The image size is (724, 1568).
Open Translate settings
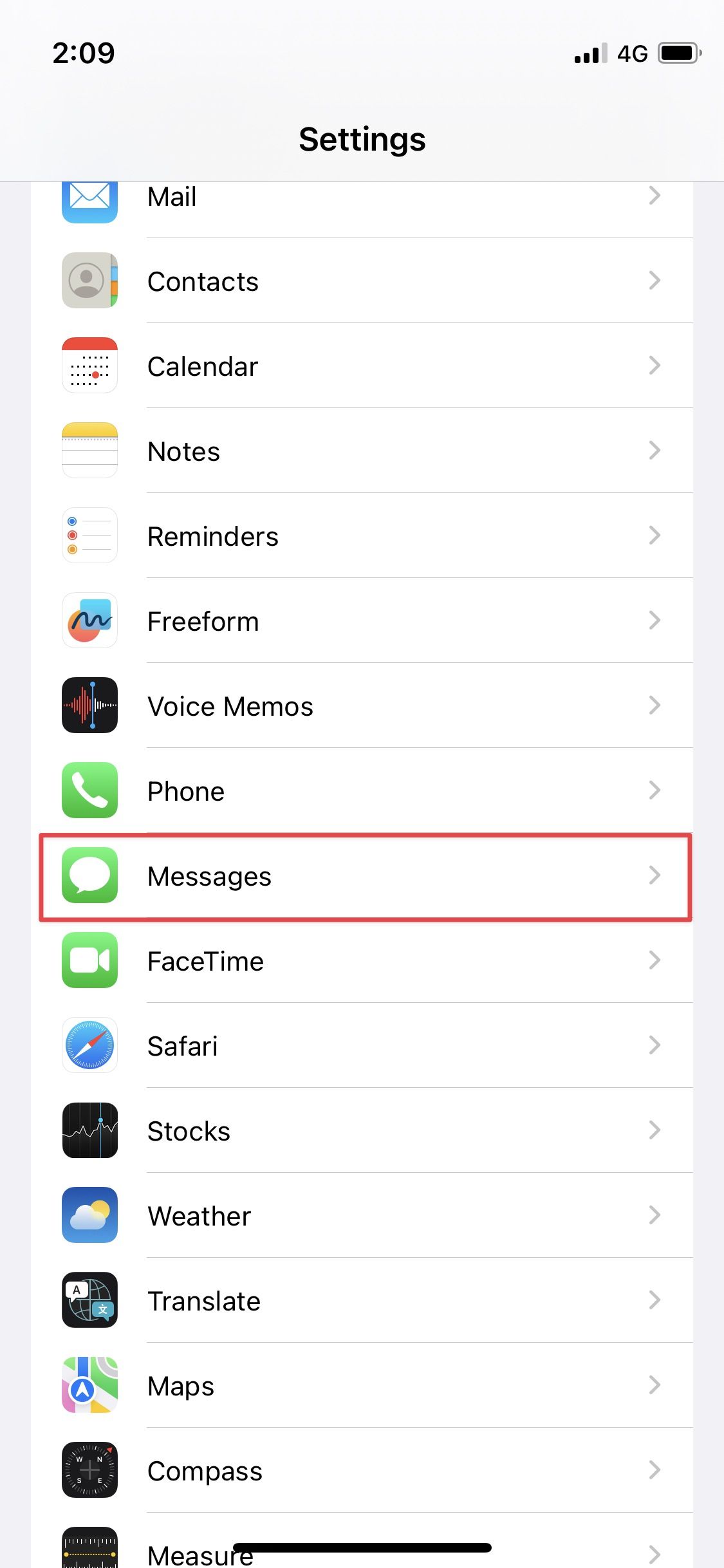click(x=362, y=1300)
